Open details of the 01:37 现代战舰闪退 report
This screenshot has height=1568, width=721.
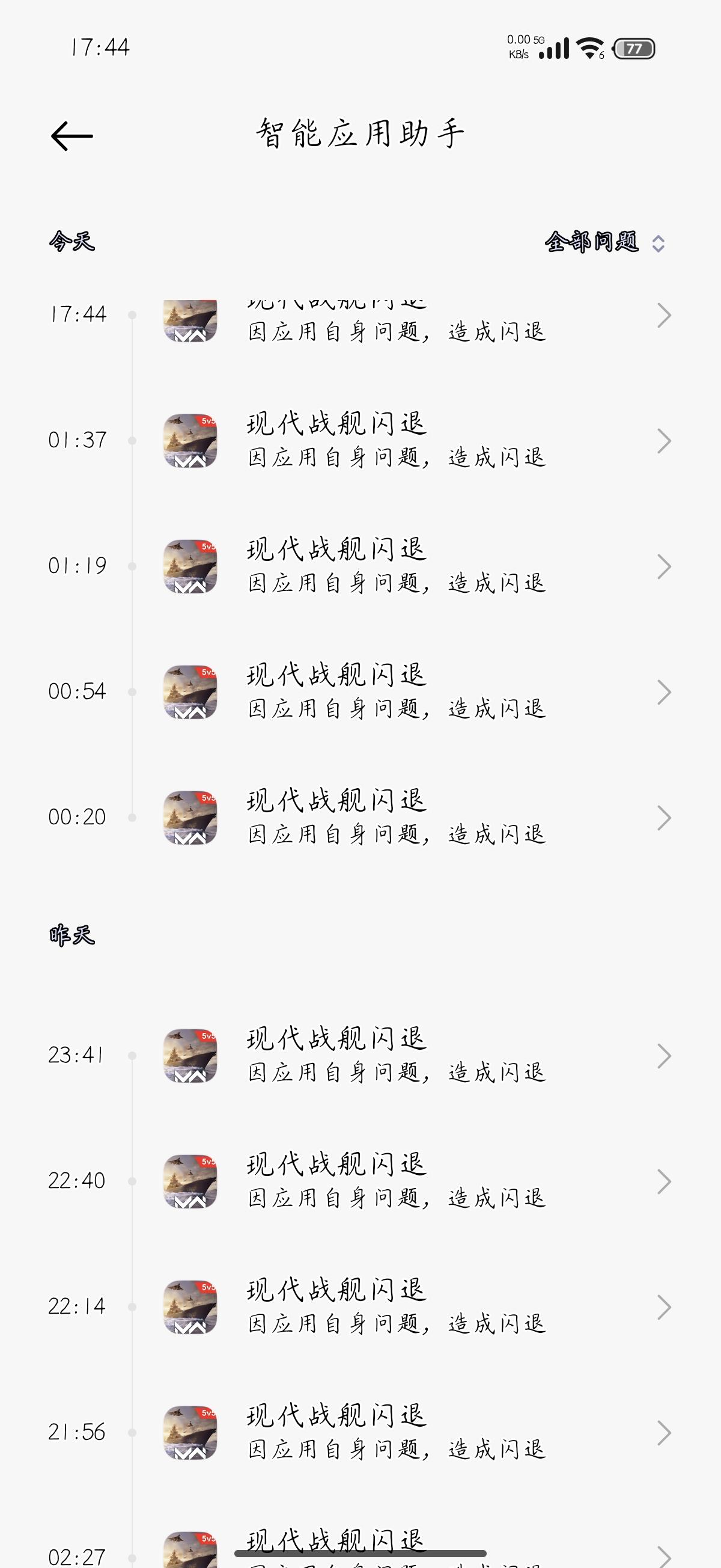pyautogui.click(x=395, y=441)
